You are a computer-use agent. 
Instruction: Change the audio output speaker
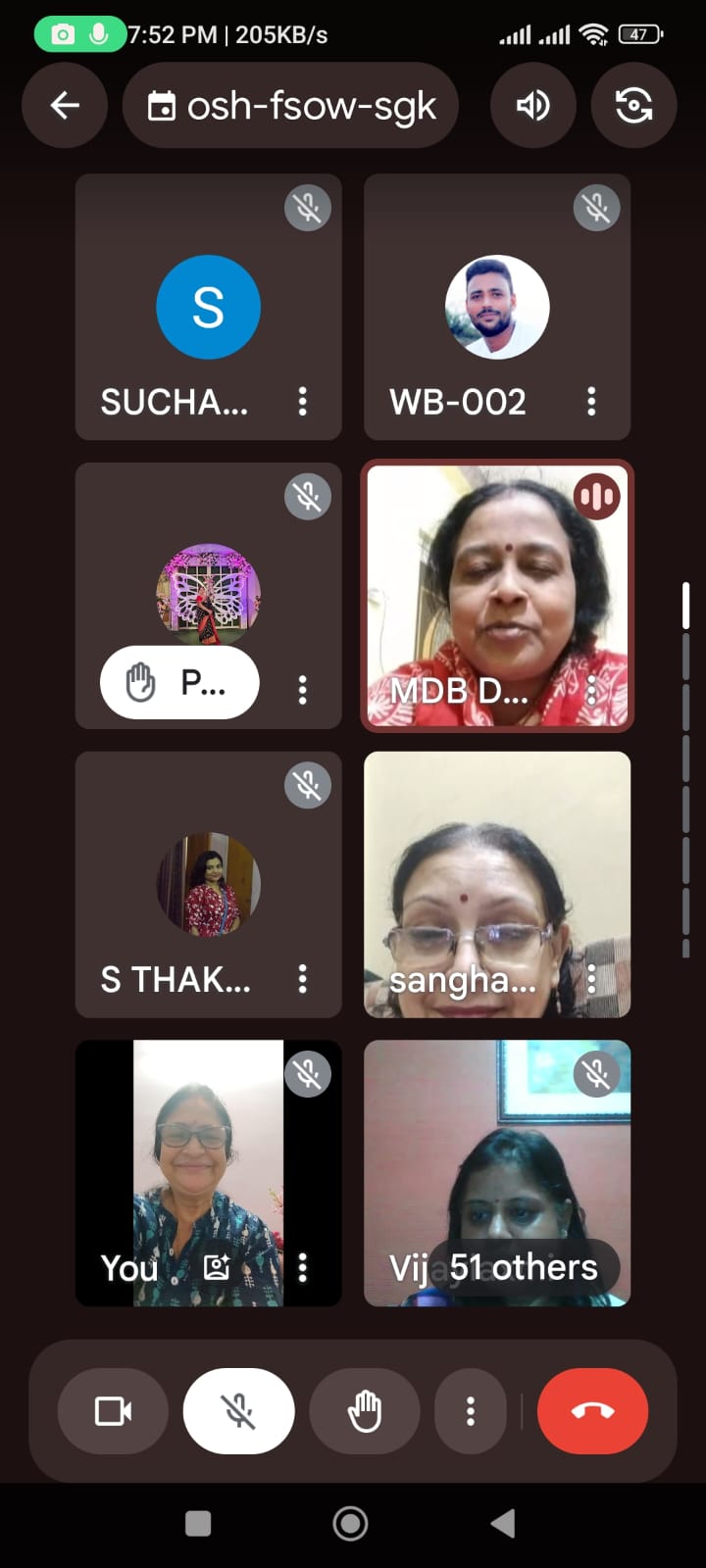[532, 105]
